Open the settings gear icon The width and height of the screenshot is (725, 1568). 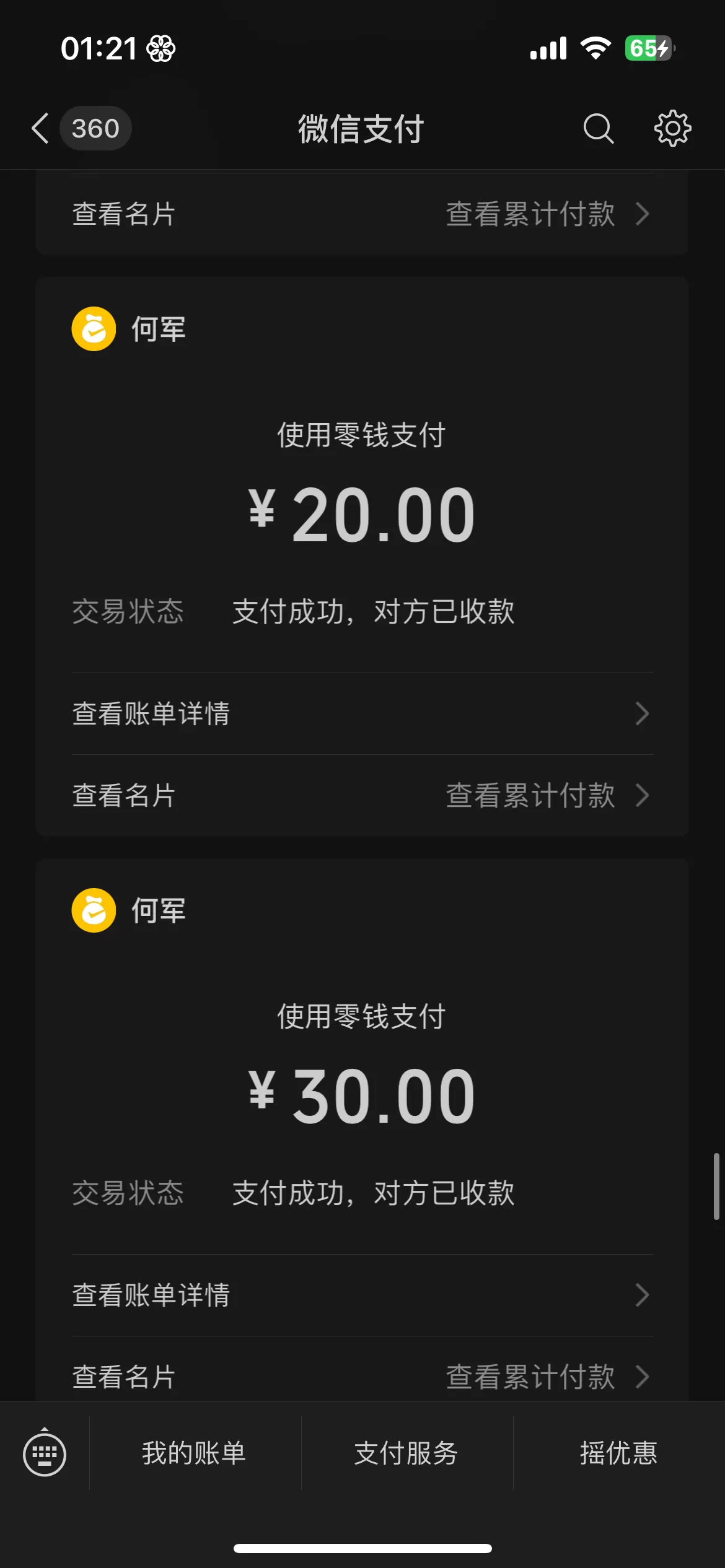[672, 129]
